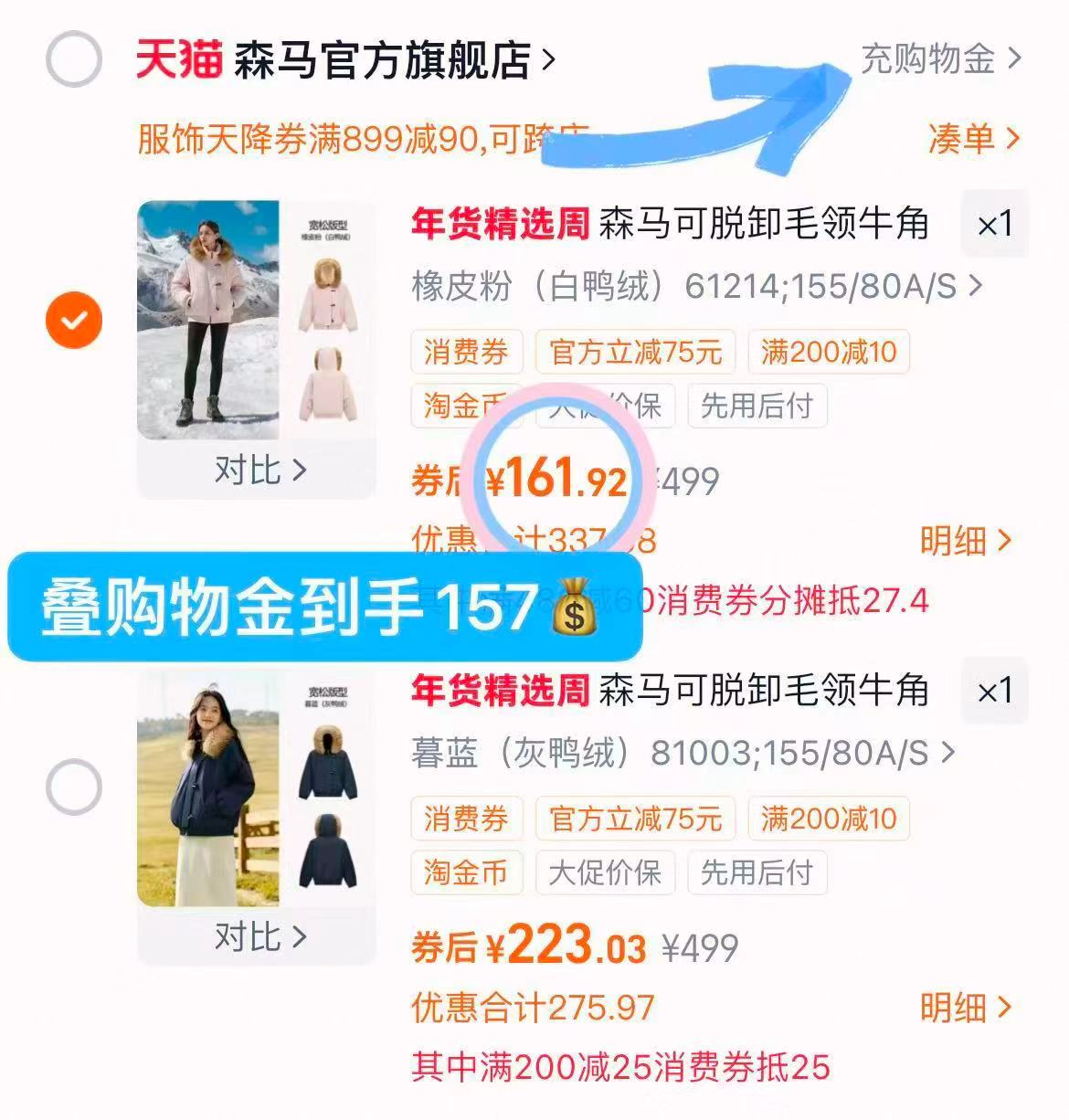Open the 森马官方旗舰店 store page
The width and height of the screenshot is (1069, 1120).
point(384,58)
